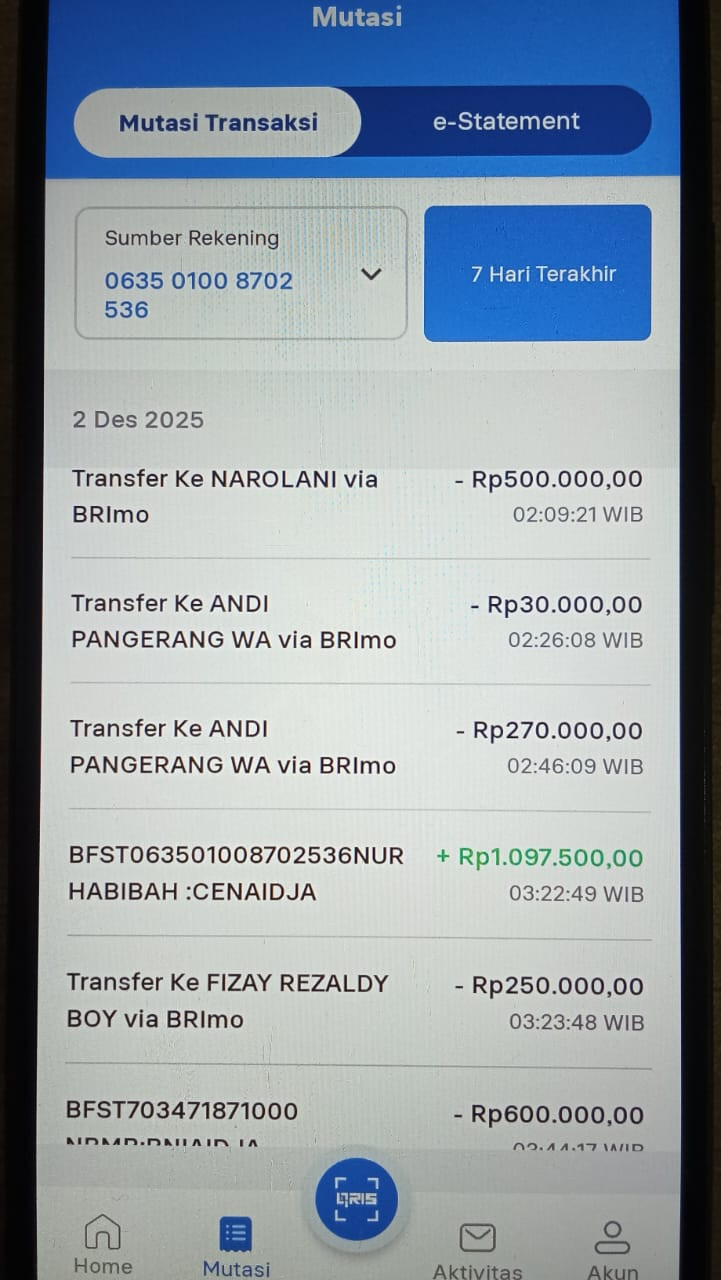Viewport: 721px width, 1280px height.
Task: Open the Transfer Ke NAROLANI transaction
Action: 357,497
